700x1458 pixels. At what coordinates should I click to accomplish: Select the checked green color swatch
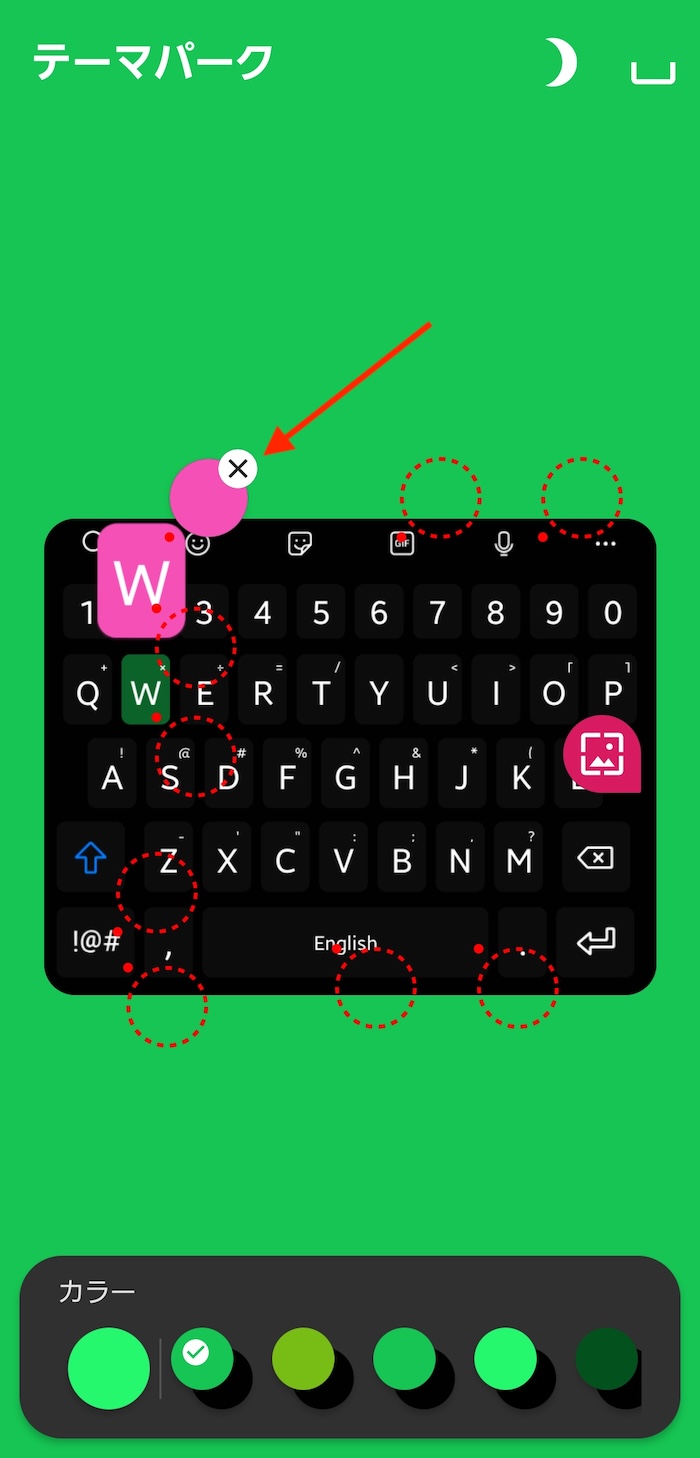[x=202, y=1359]
